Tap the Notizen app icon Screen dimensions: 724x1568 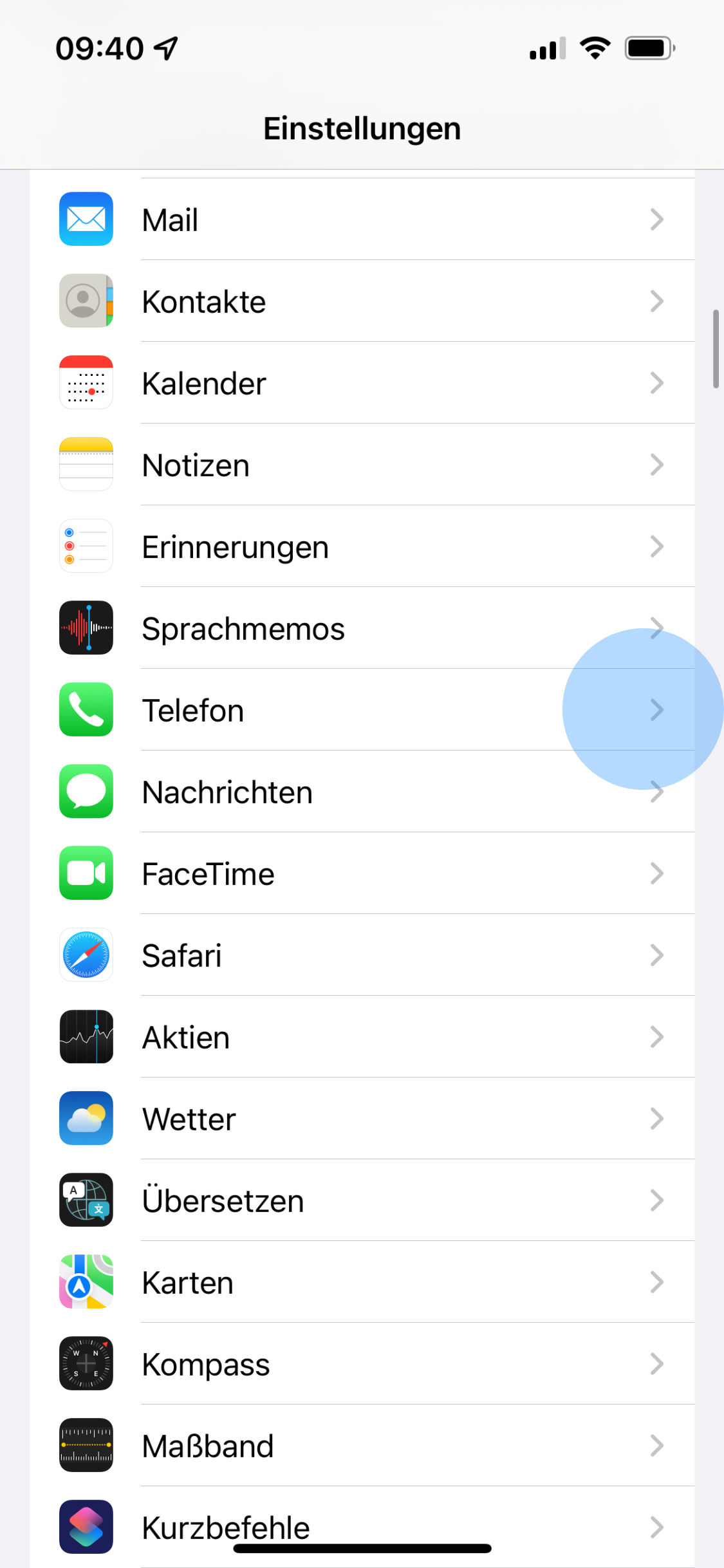(86, 465)
